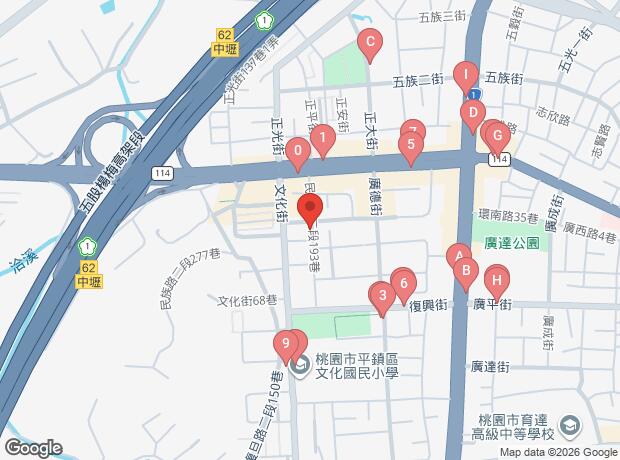Open map marker number 0
The width and height of the screenshot is (620, 460).
(x=298, y=154)
